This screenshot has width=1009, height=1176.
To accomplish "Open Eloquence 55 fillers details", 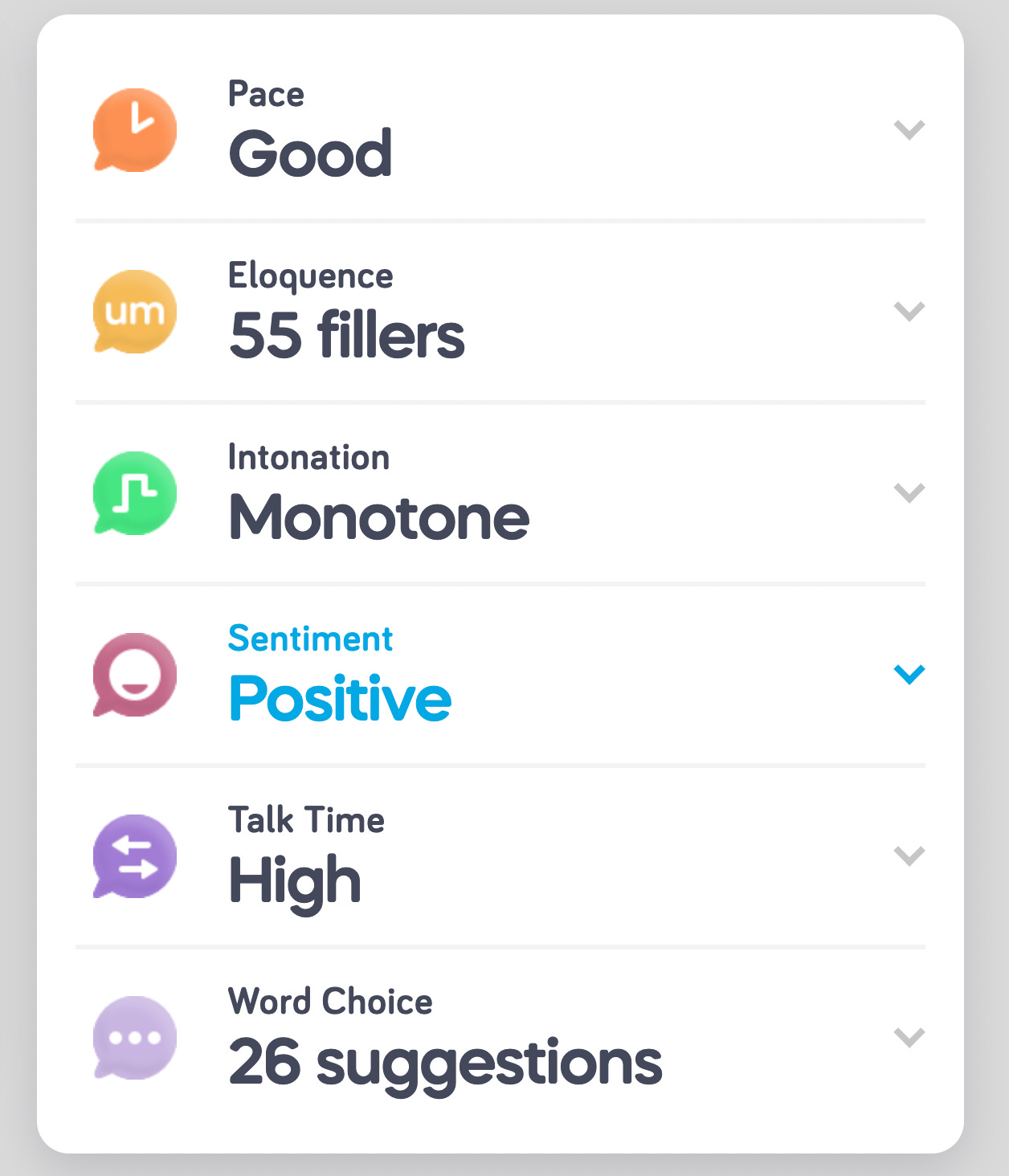I will coord(909,312).
